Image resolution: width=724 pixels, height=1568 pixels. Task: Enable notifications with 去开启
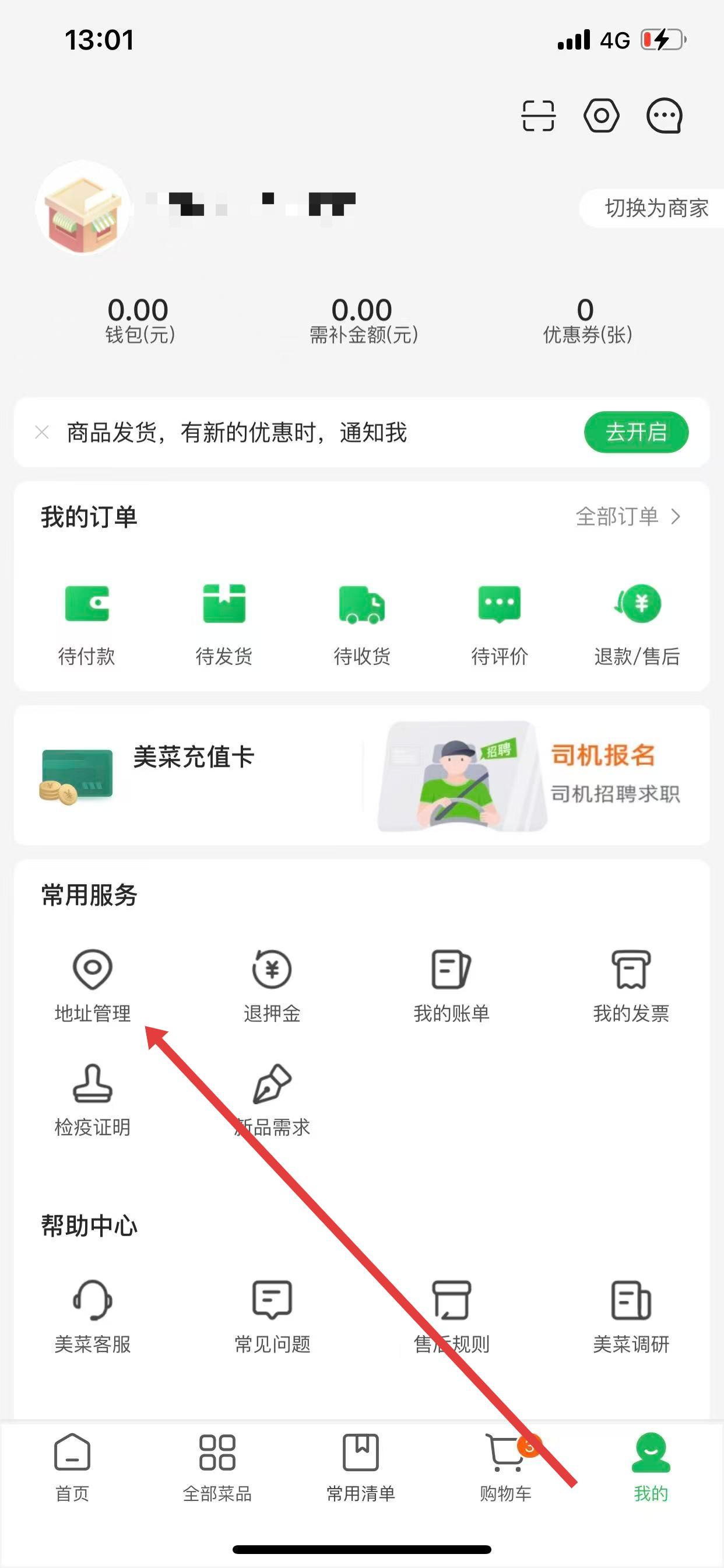pos(636,432)
